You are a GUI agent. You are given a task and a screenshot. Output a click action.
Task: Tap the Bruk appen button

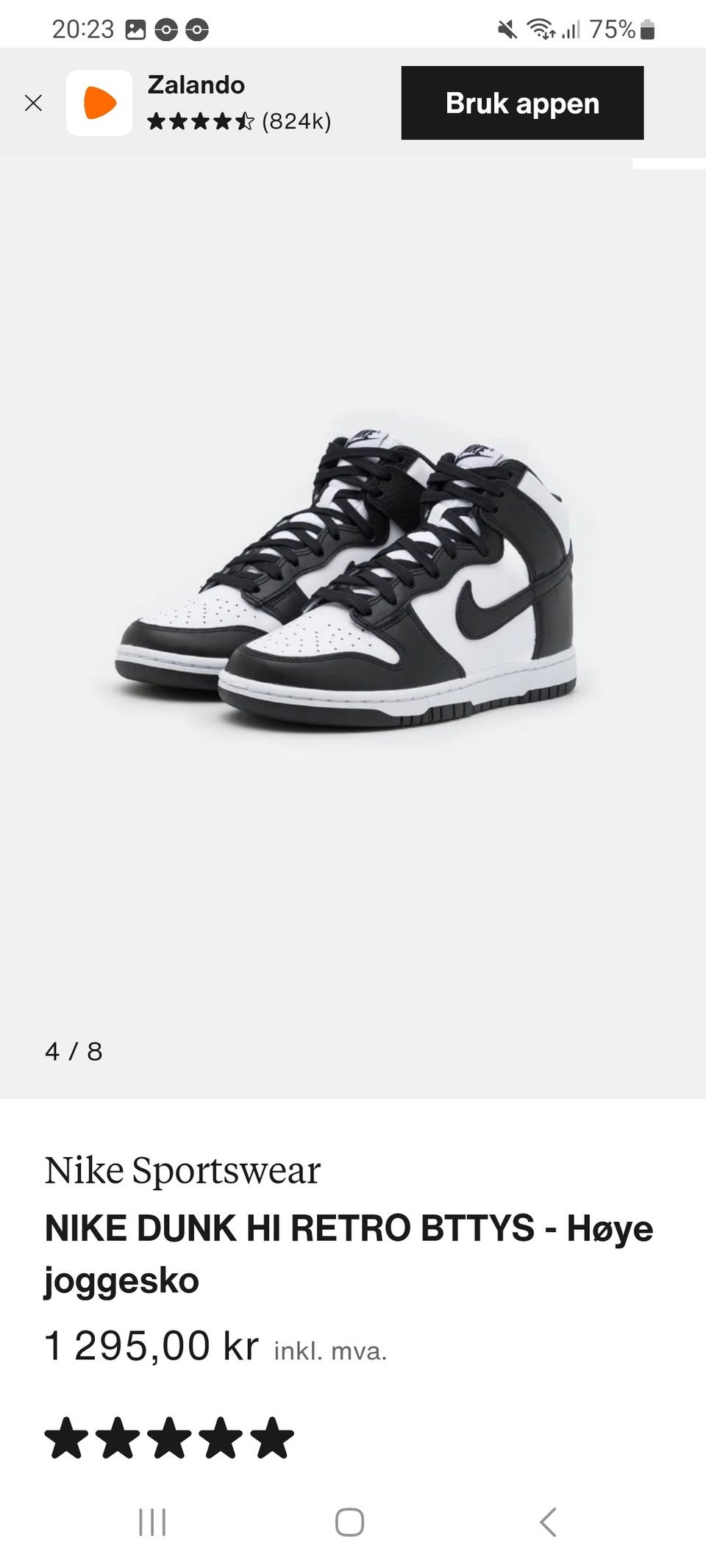522,103
